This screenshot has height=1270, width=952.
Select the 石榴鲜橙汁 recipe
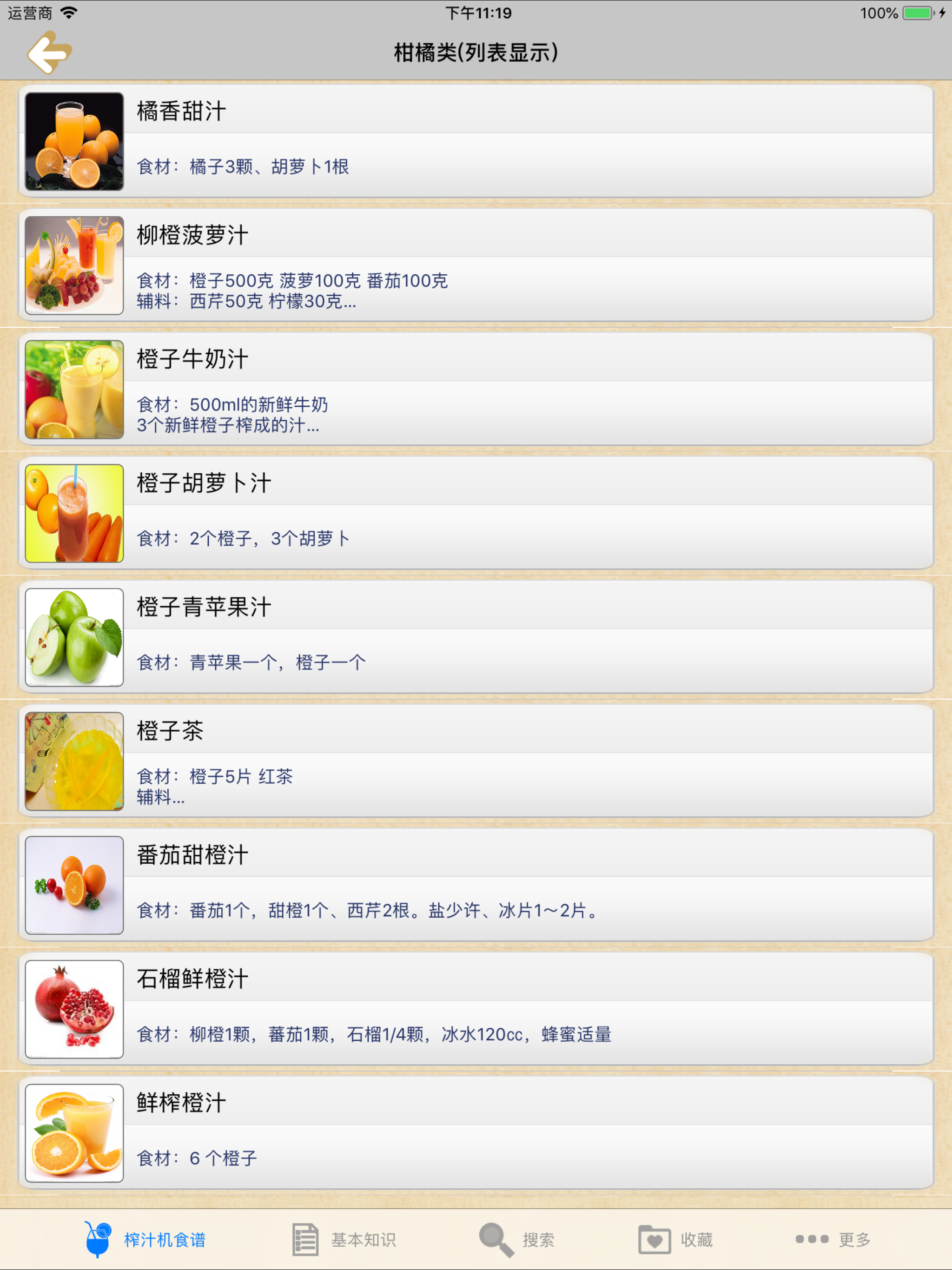click(476, 1009)
